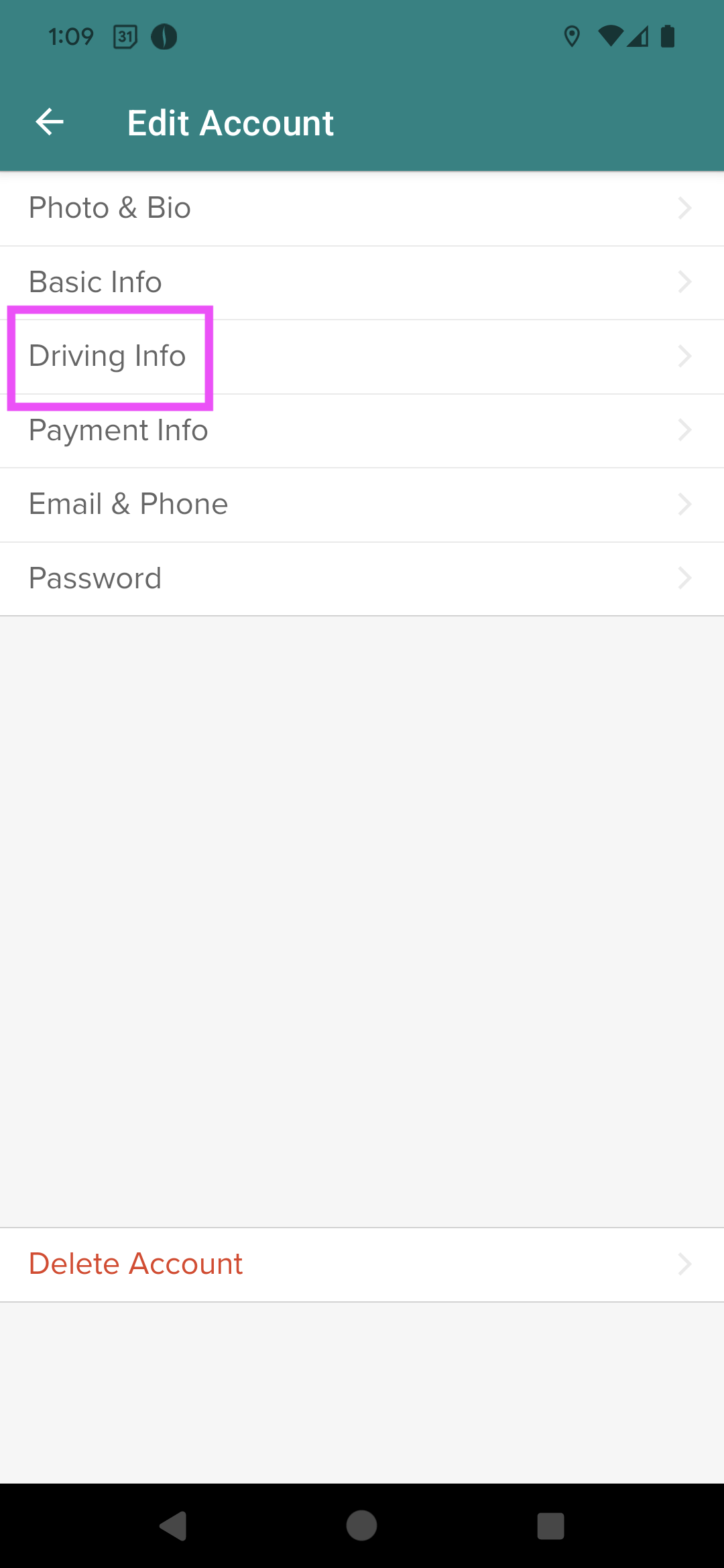The width and height of the screenshot is (724, 1568).
Task: Tap the cellular signal status icon
Action: point(637,36)
